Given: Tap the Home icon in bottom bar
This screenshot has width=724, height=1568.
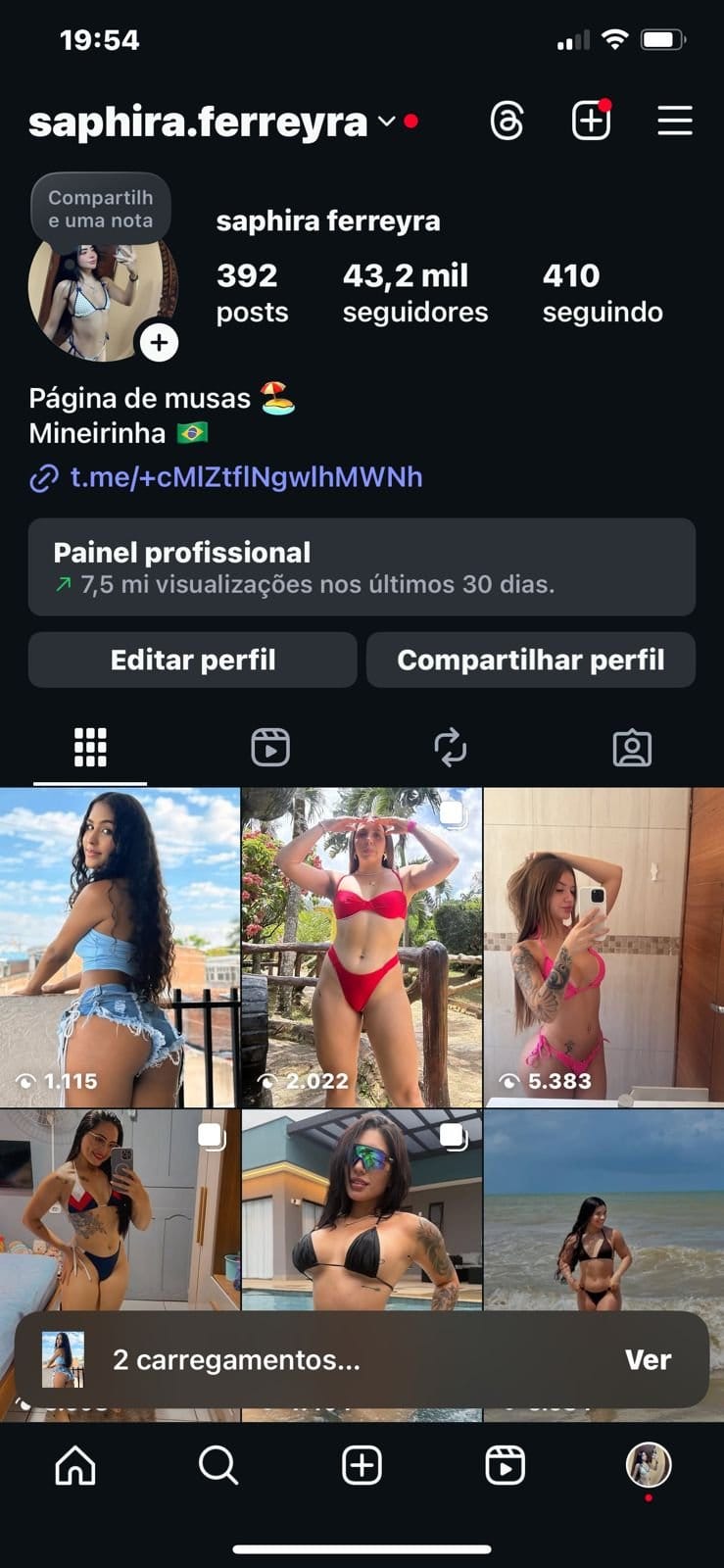Looking at the screenshot, I should pyautogui.click(x=73, y=1465).
